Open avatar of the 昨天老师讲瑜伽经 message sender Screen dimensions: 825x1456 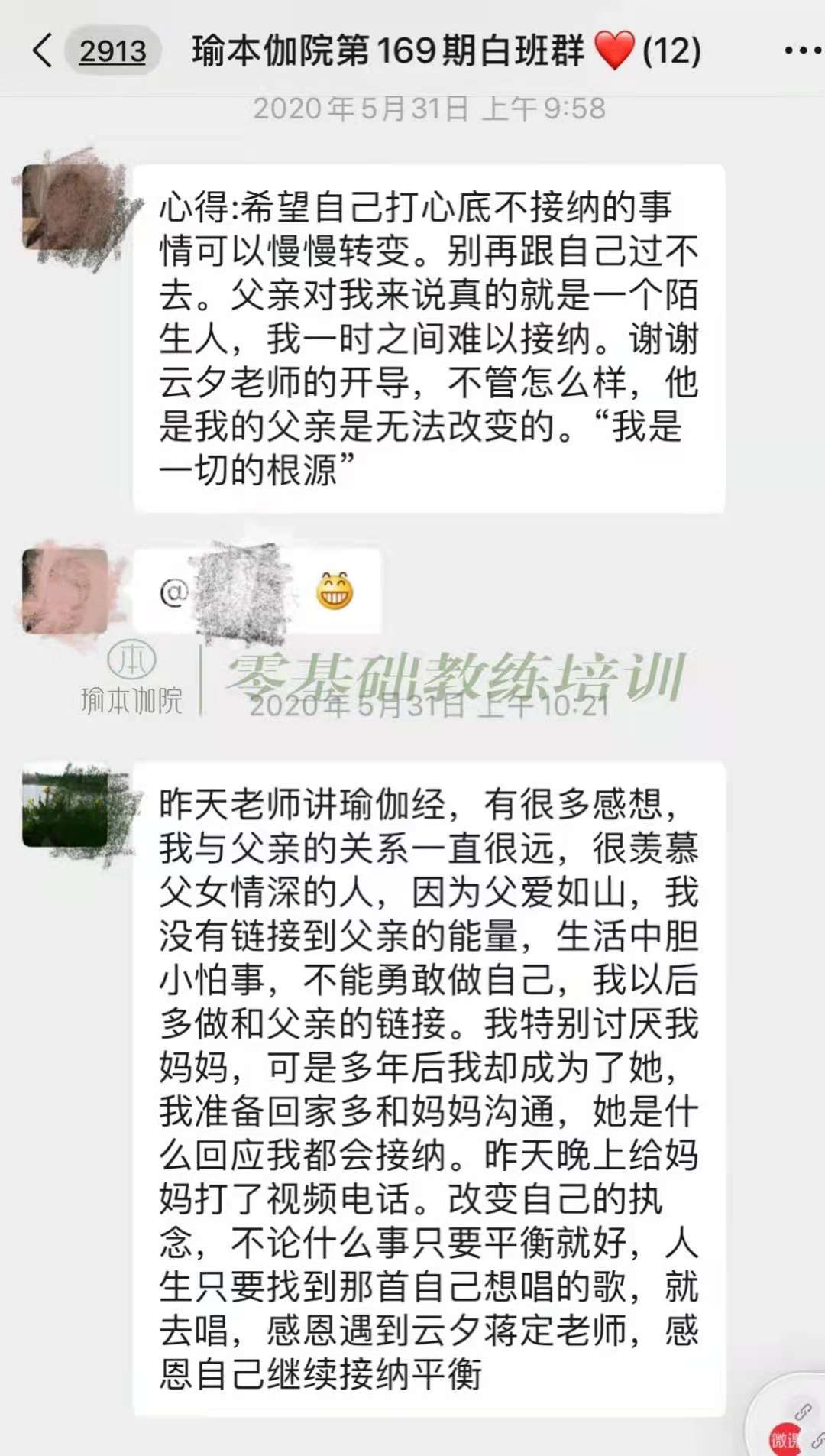(x=66, y=805)
